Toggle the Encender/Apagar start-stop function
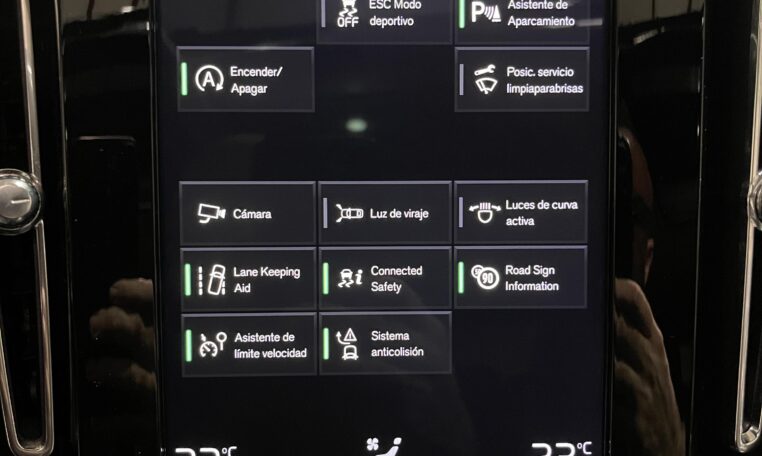This screenshot has width=762, height=456. pyautogui.click(x=246, y=79)
